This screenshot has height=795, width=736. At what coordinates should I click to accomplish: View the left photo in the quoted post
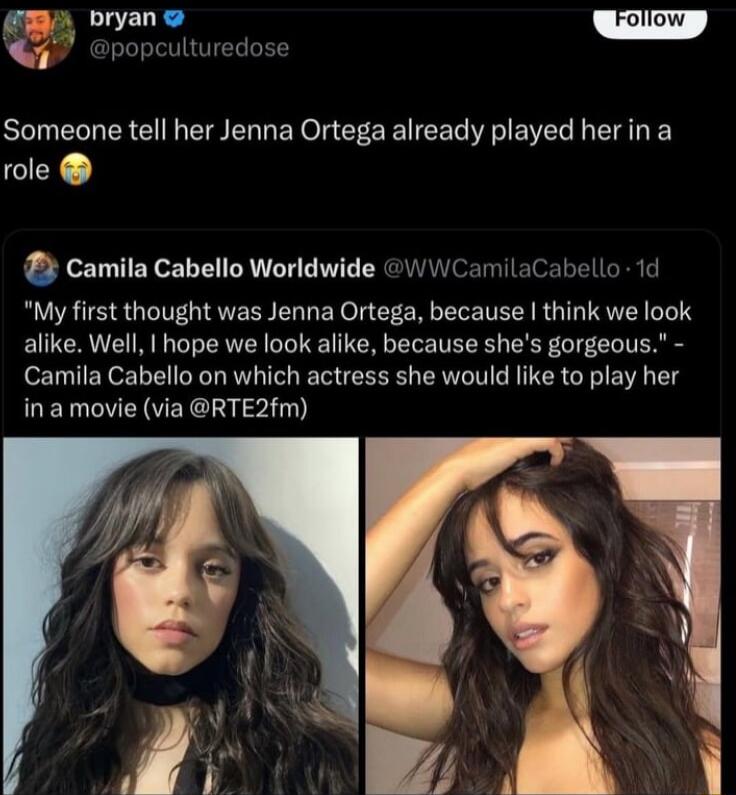[181, 615]
